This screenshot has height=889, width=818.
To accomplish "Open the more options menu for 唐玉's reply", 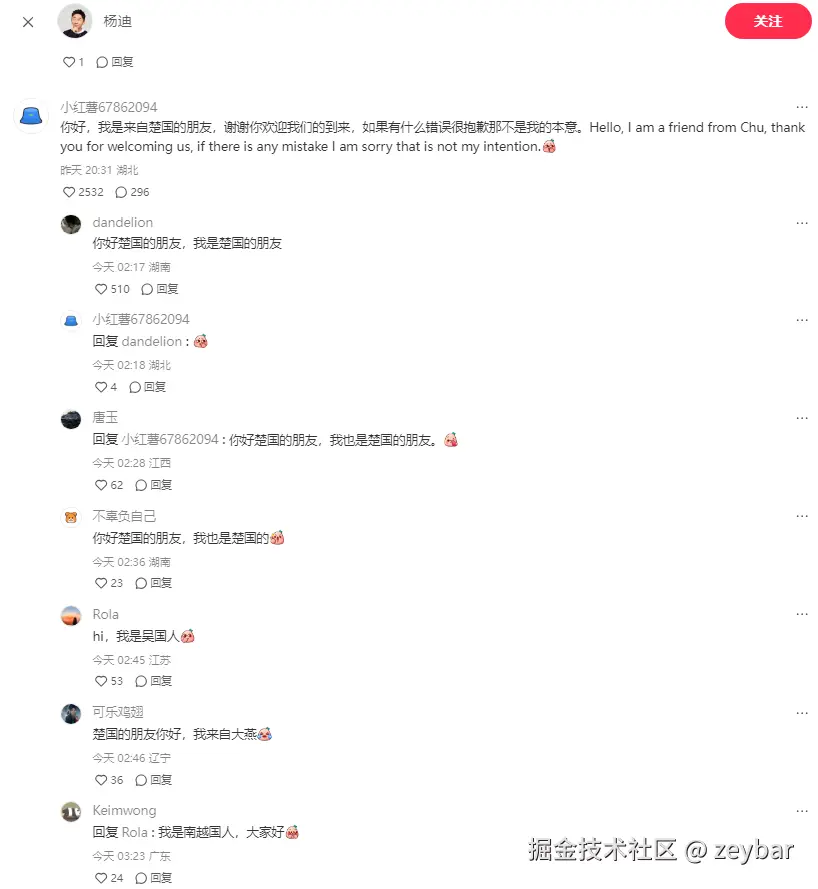I will [x=802, y=417].
